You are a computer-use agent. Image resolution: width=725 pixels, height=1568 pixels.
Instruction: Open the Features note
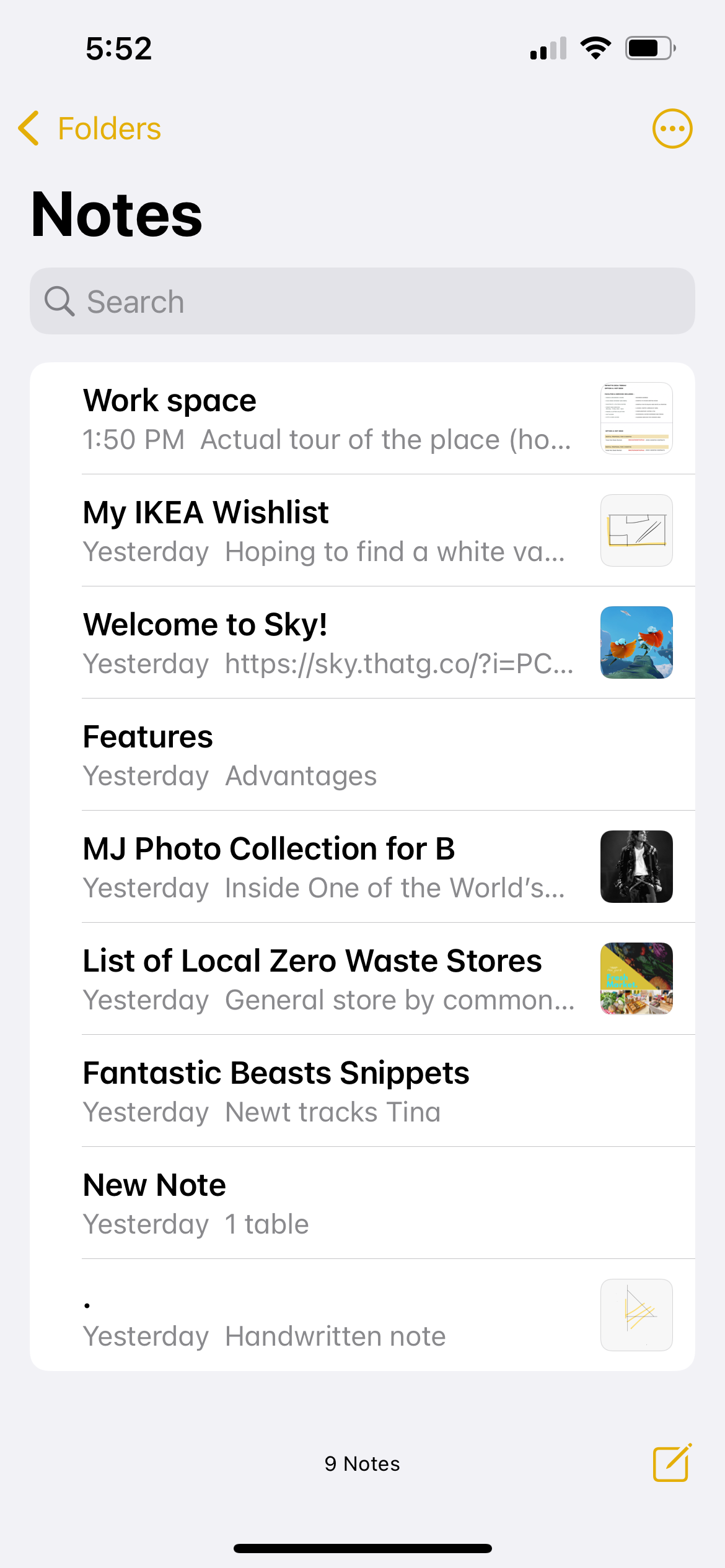tap(362, 754)
